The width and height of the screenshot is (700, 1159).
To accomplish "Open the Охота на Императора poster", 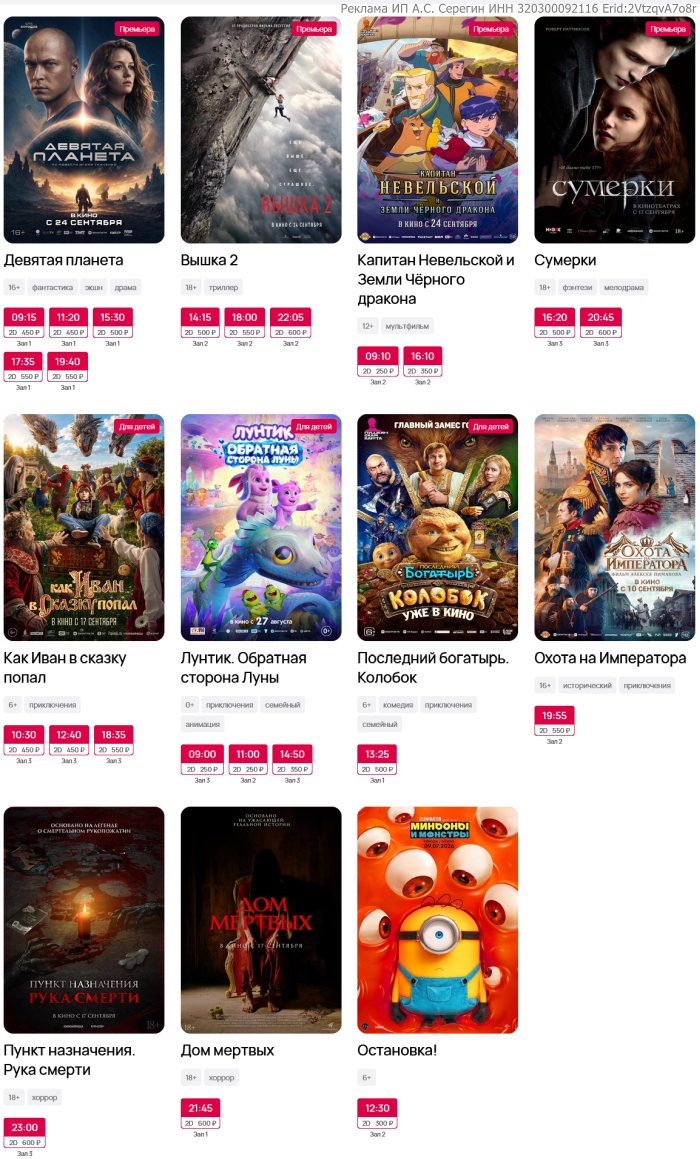I will 615,527.
